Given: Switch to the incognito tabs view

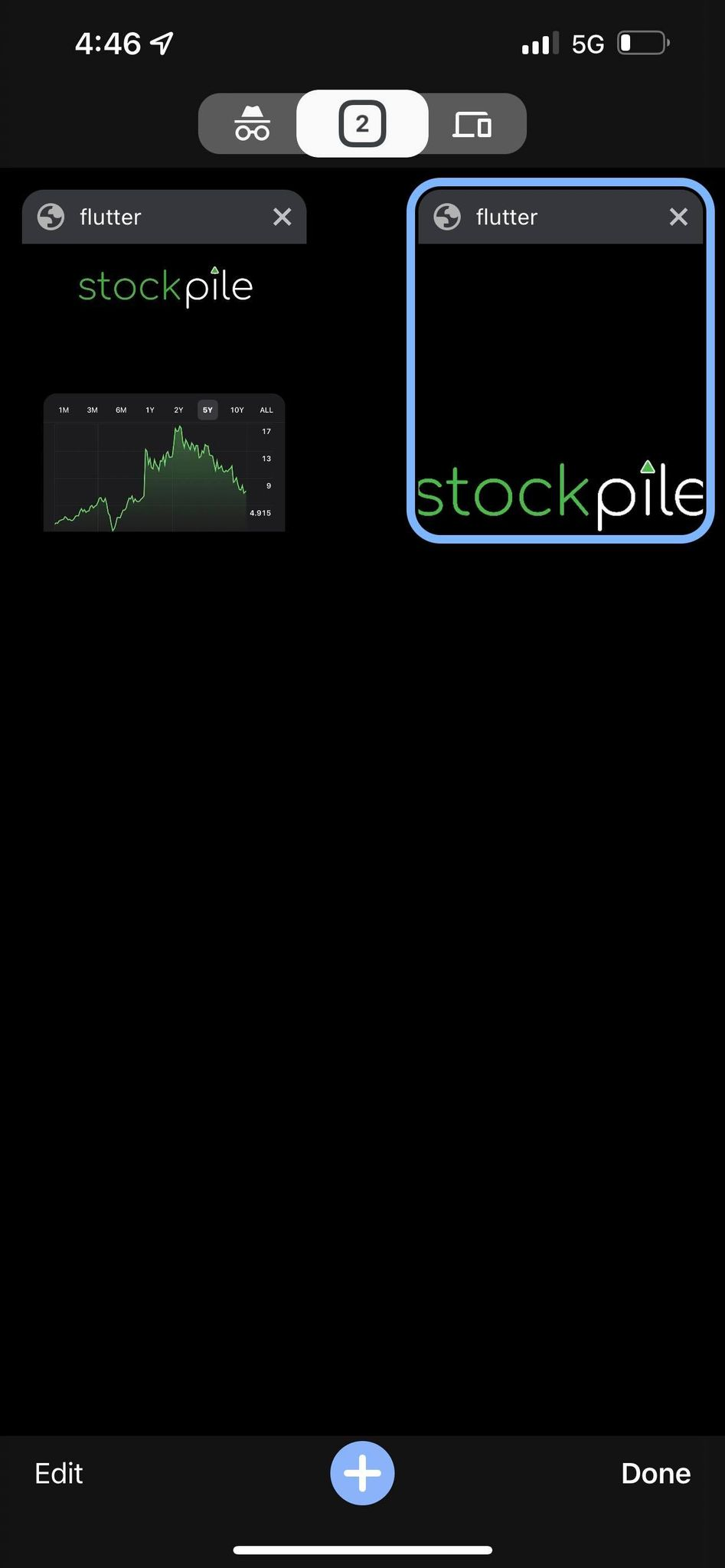Looking at the screenshot, I should [x=252, y=124].
